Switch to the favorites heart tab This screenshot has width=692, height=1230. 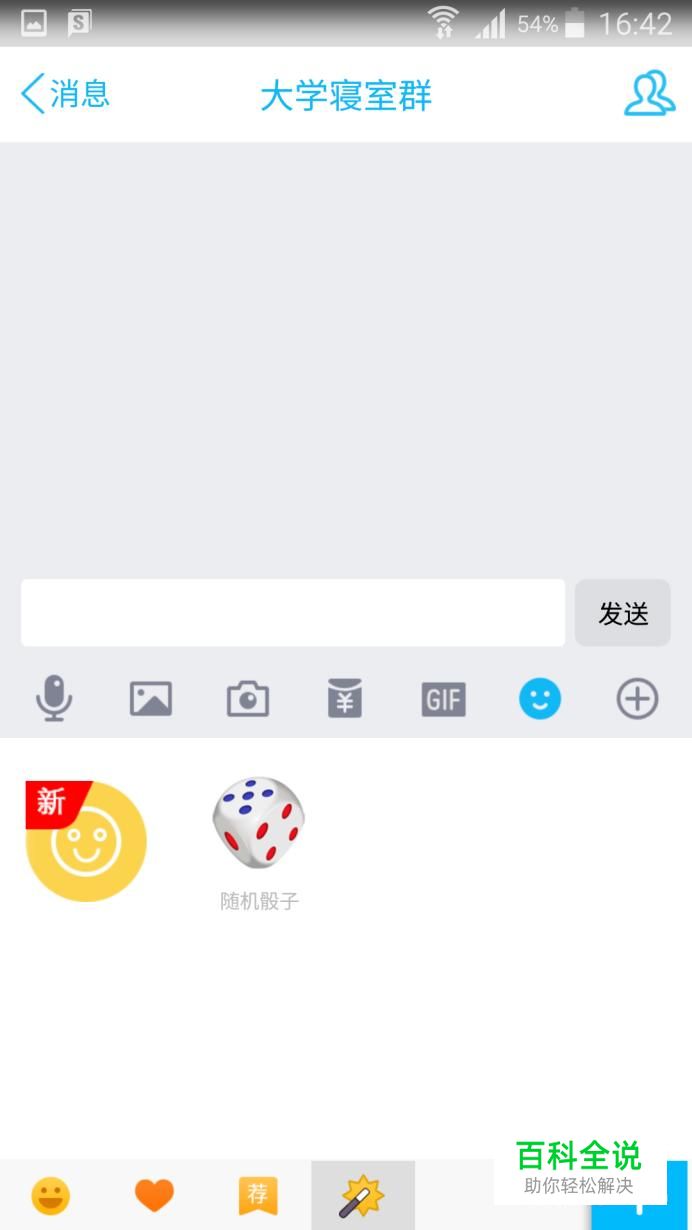tap(154, 1195)
